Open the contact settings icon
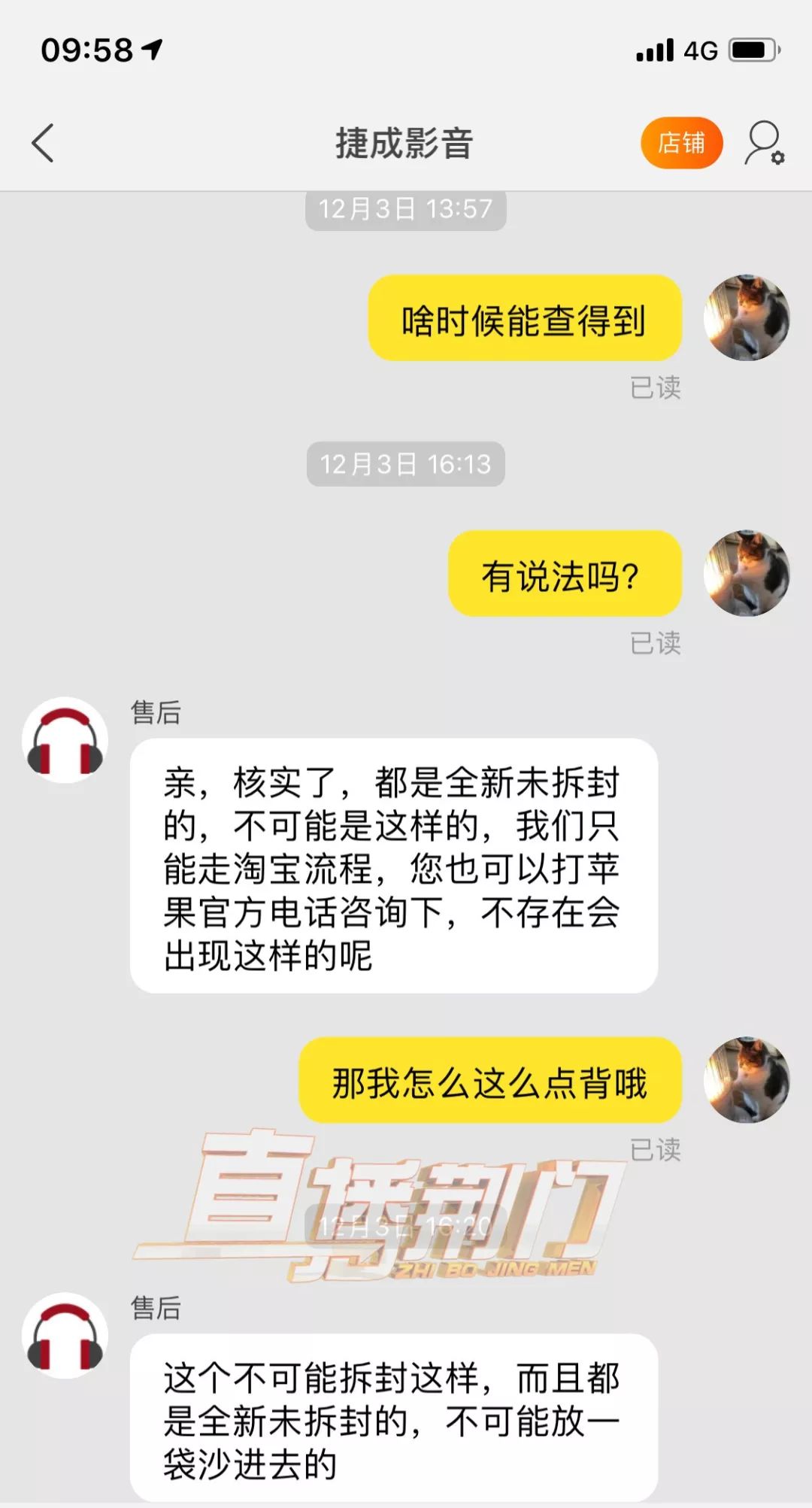 (765, 143)
